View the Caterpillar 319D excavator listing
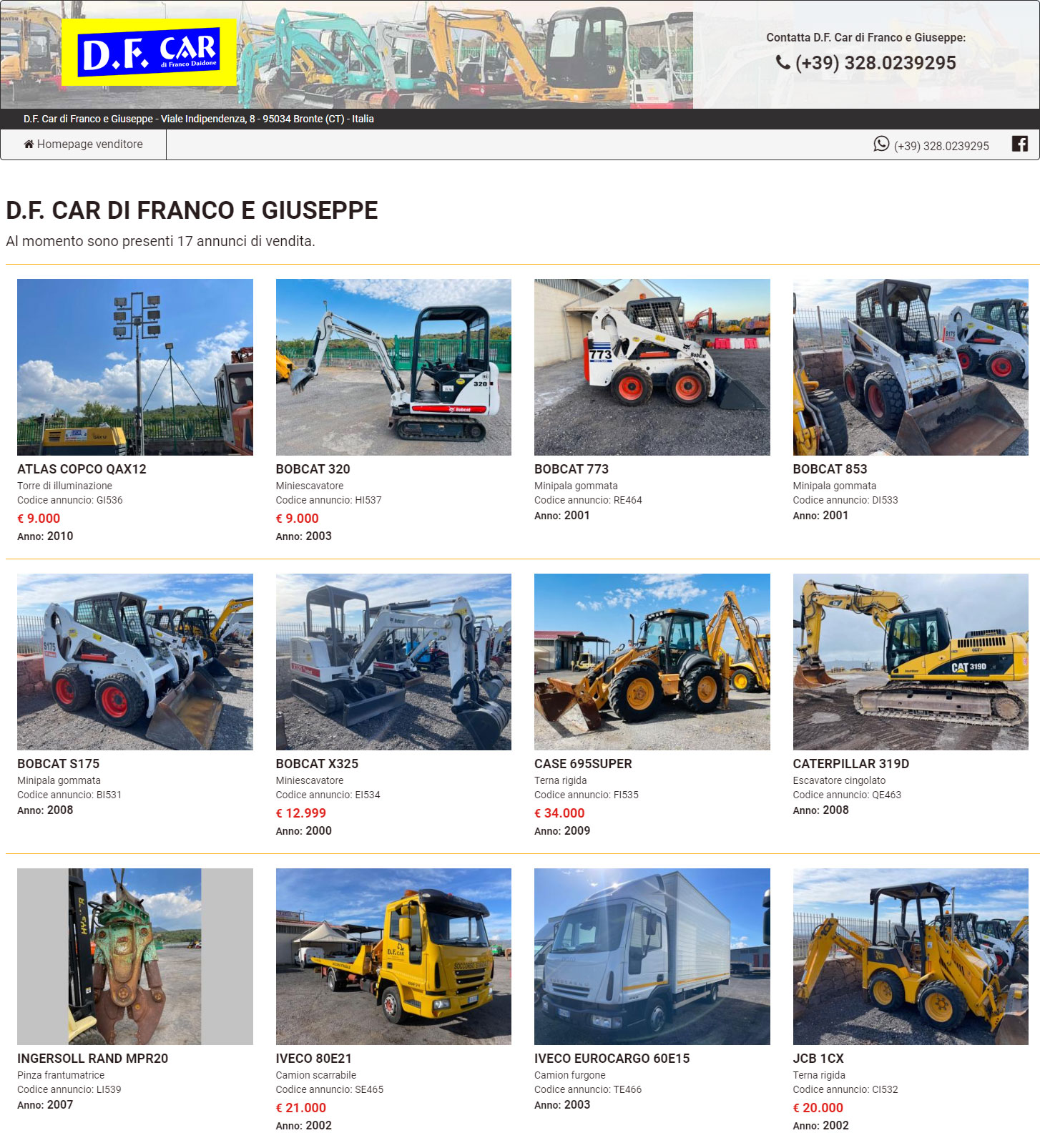The image size is (1040, 1148). pos(850,764)
